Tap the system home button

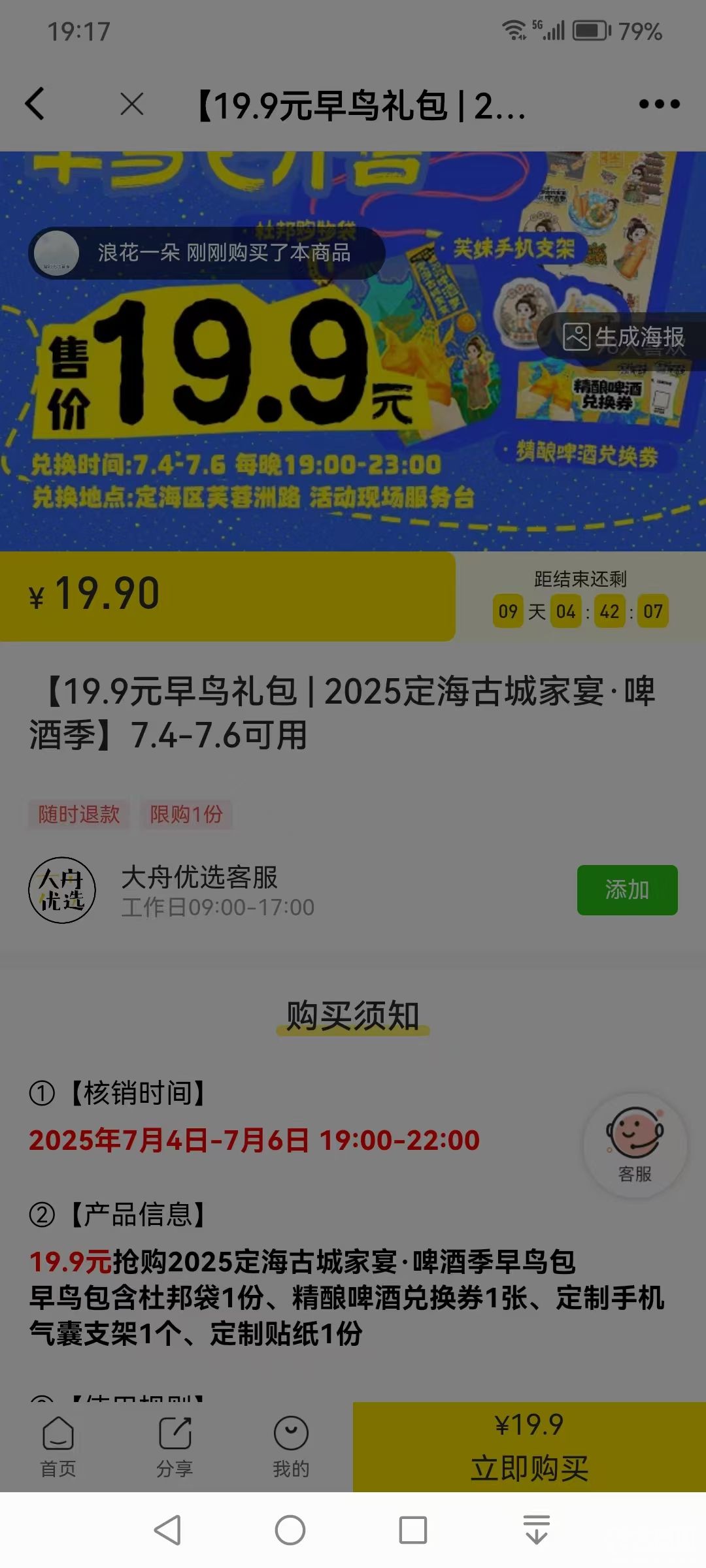(x=290, y=1530)
